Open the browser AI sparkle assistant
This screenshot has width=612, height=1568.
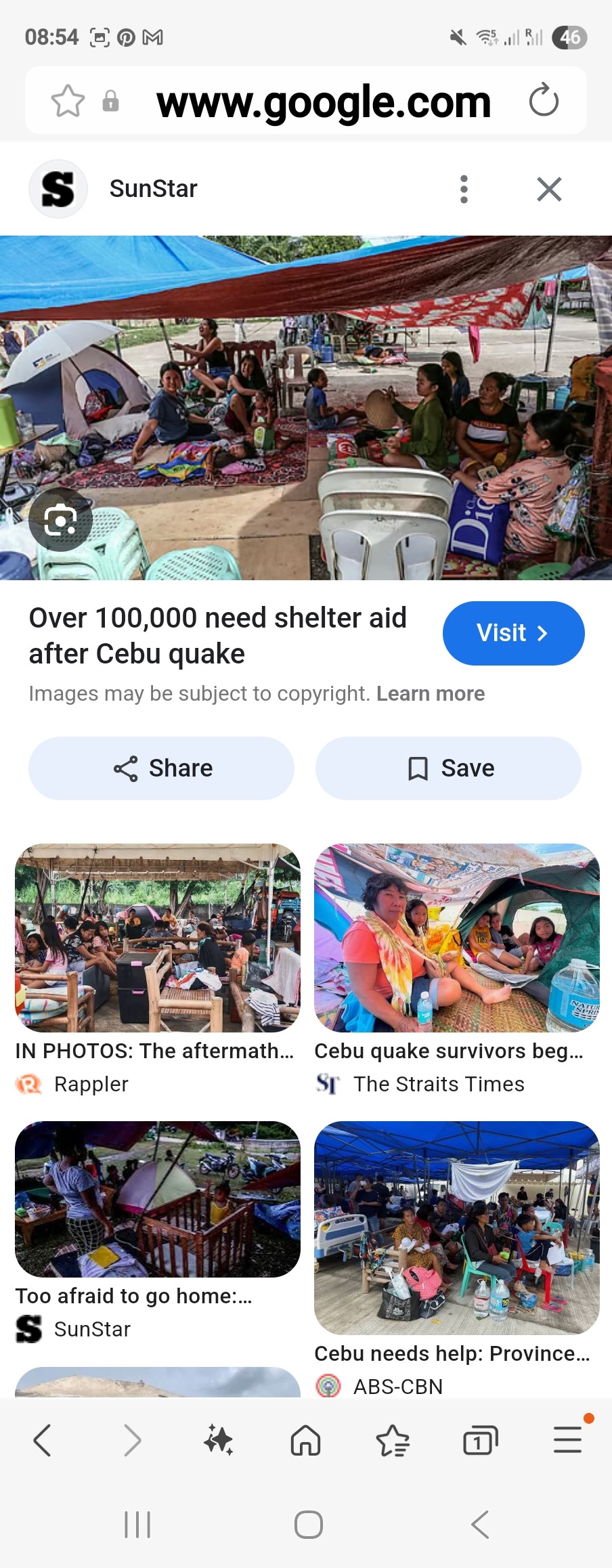point(218,1439)
